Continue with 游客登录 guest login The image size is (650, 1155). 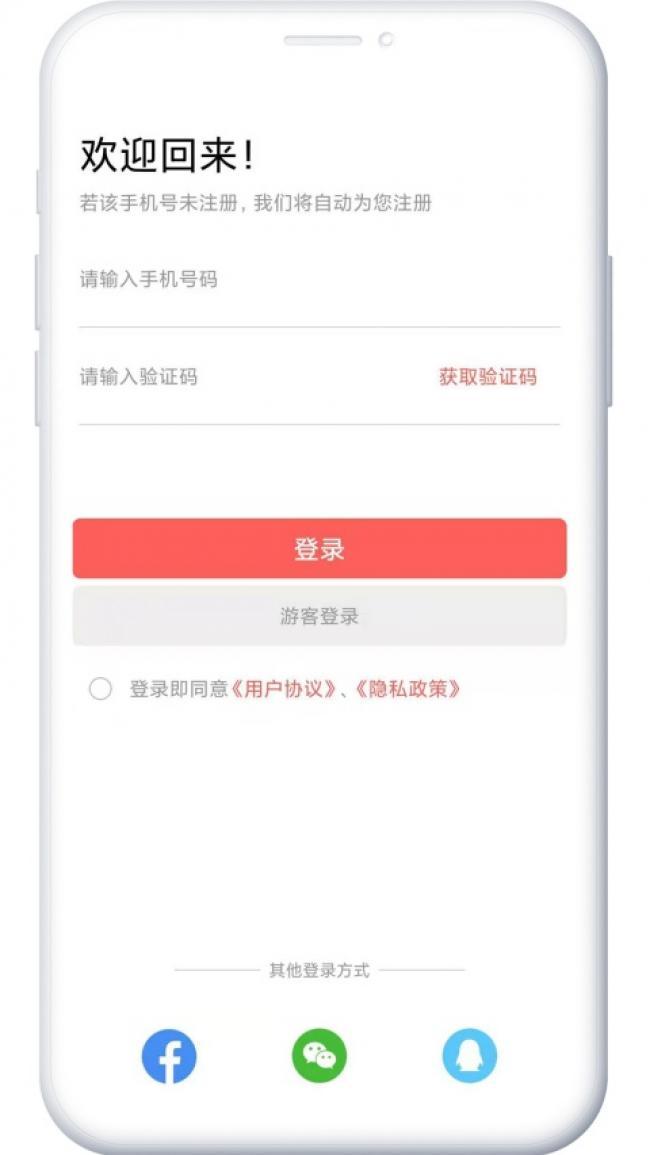pyautogui.click(x=319, y=616)
